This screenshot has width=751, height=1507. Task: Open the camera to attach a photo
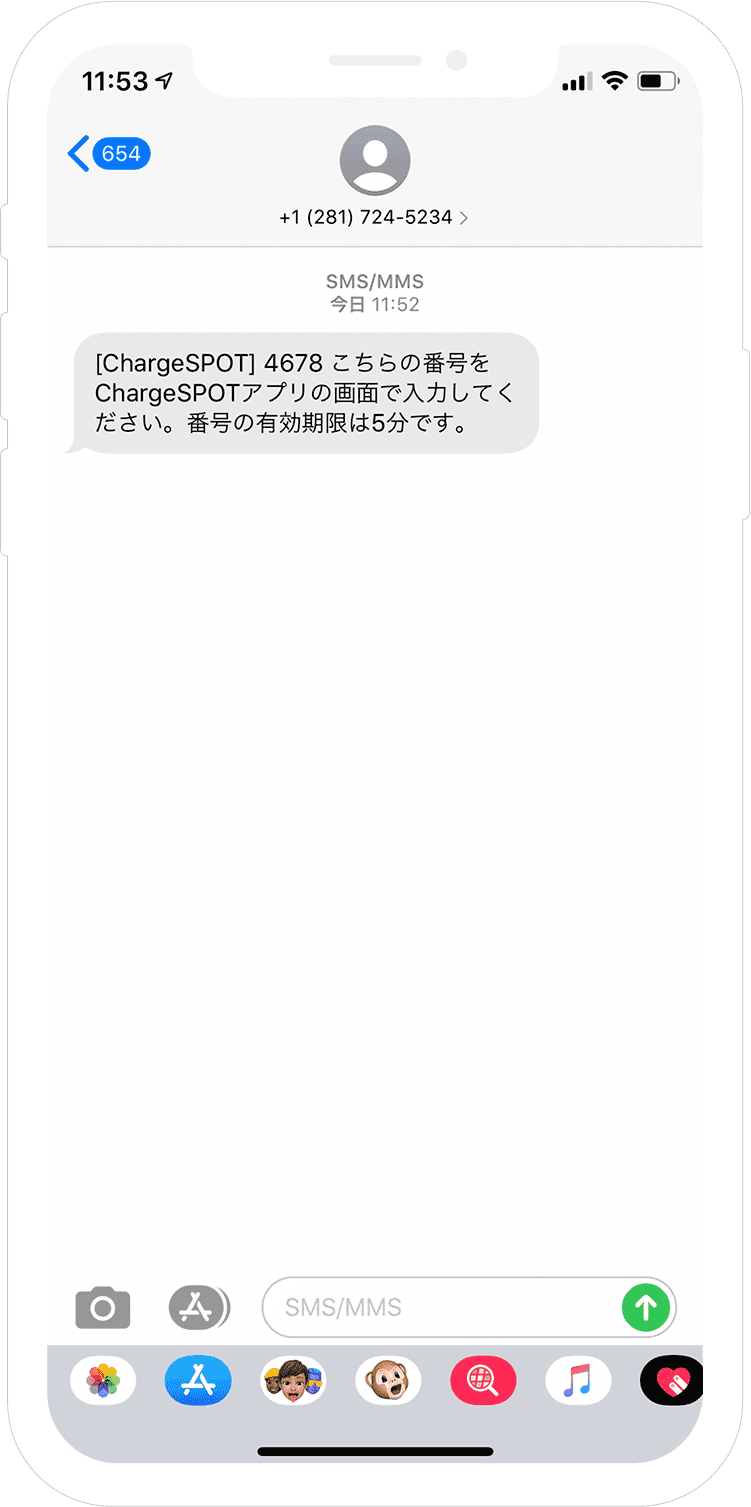103,1307
